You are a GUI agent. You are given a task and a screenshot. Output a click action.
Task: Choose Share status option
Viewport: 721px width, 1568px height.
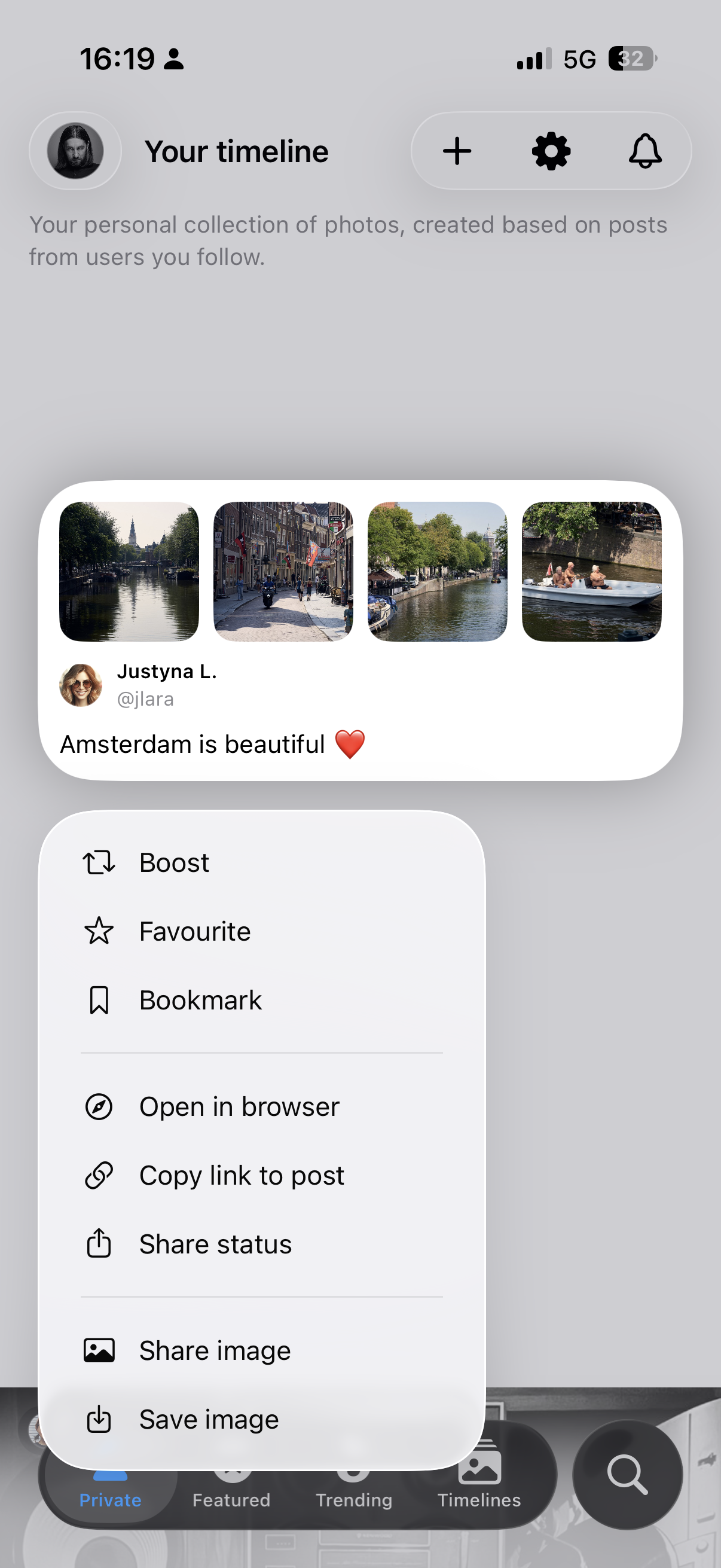click(215, 1244)
